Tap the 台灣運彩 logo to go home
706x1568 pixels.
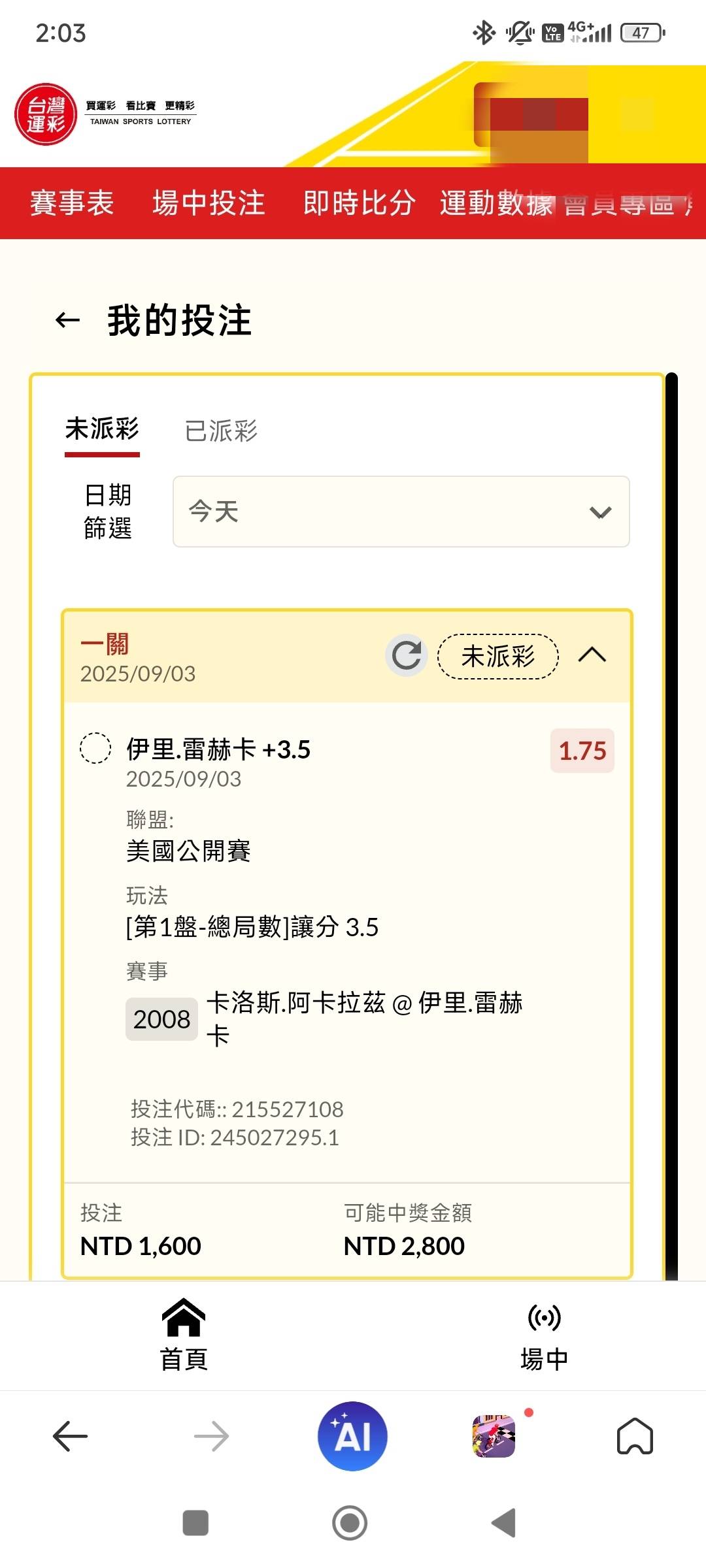[x=46, y=114]
